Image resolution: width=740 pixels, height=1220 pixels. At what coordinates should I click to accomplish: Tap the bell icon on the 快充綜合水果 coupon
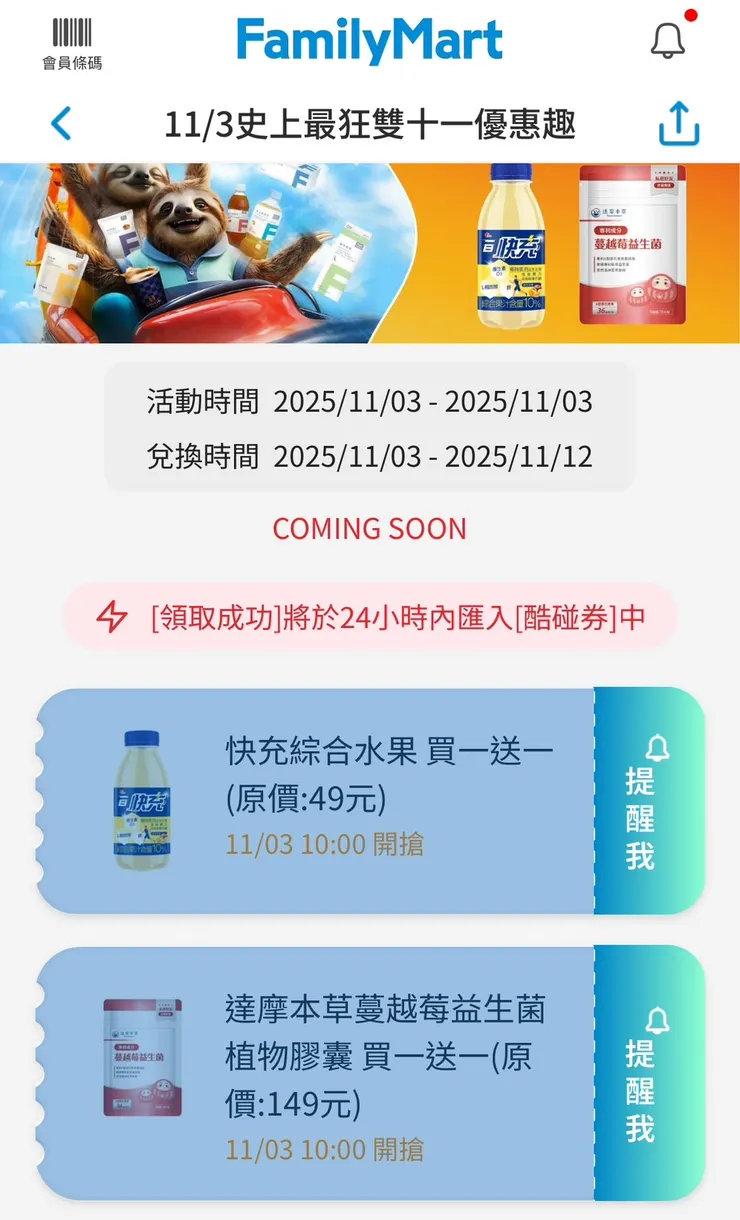pyautogui.click(x=657, y=746)
